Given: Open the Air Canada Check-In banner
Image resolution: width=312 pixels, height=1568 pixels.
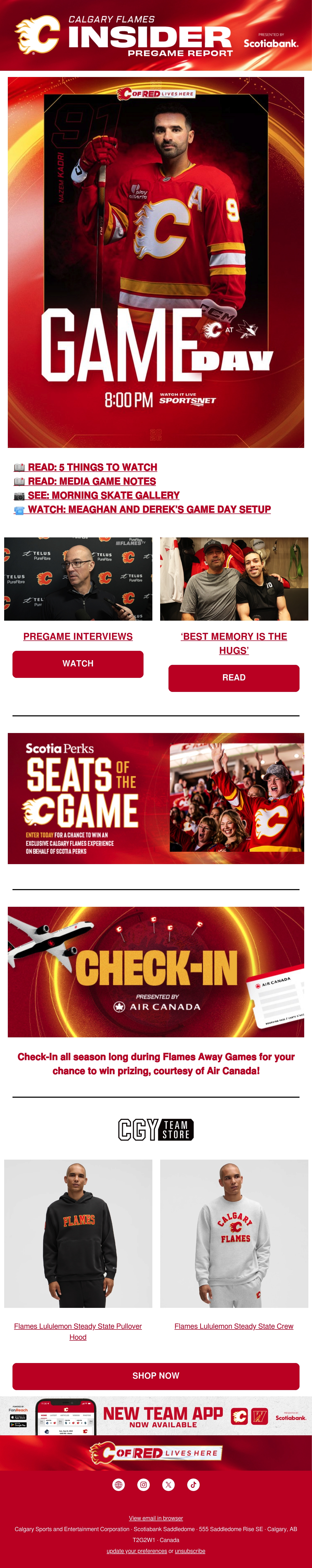Looking at the screenshot, I should pos(156,972).
